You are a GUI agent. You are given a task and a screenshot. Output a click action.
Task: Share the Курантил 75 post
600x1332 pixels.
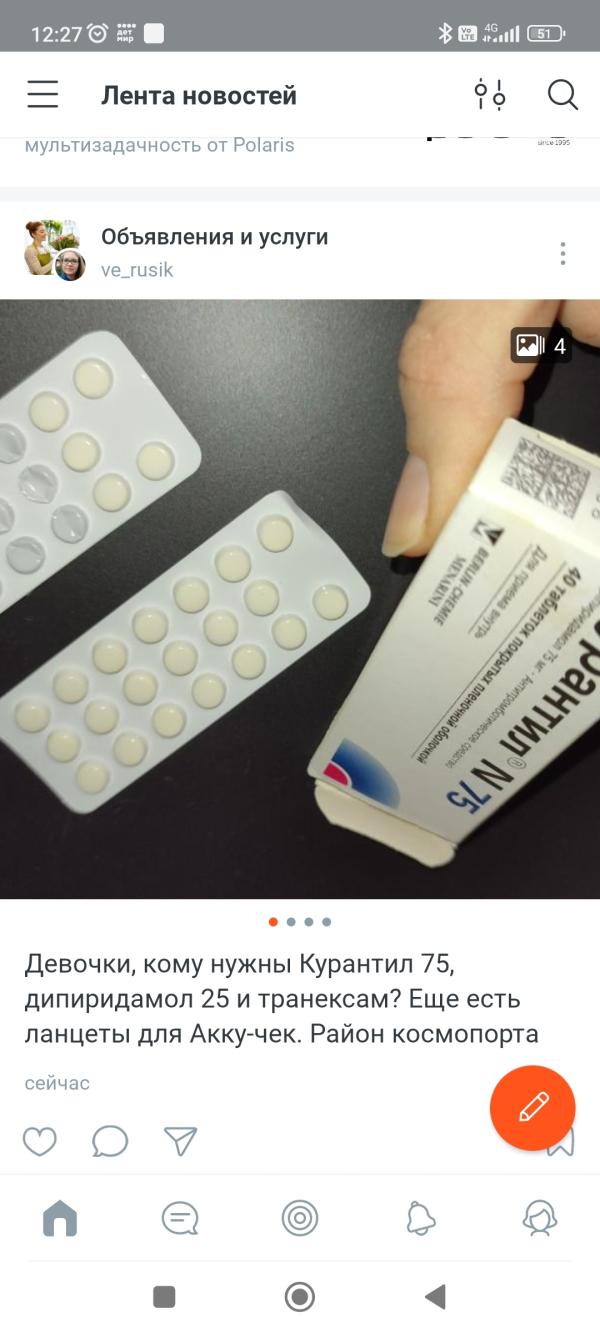point(180,1141)
